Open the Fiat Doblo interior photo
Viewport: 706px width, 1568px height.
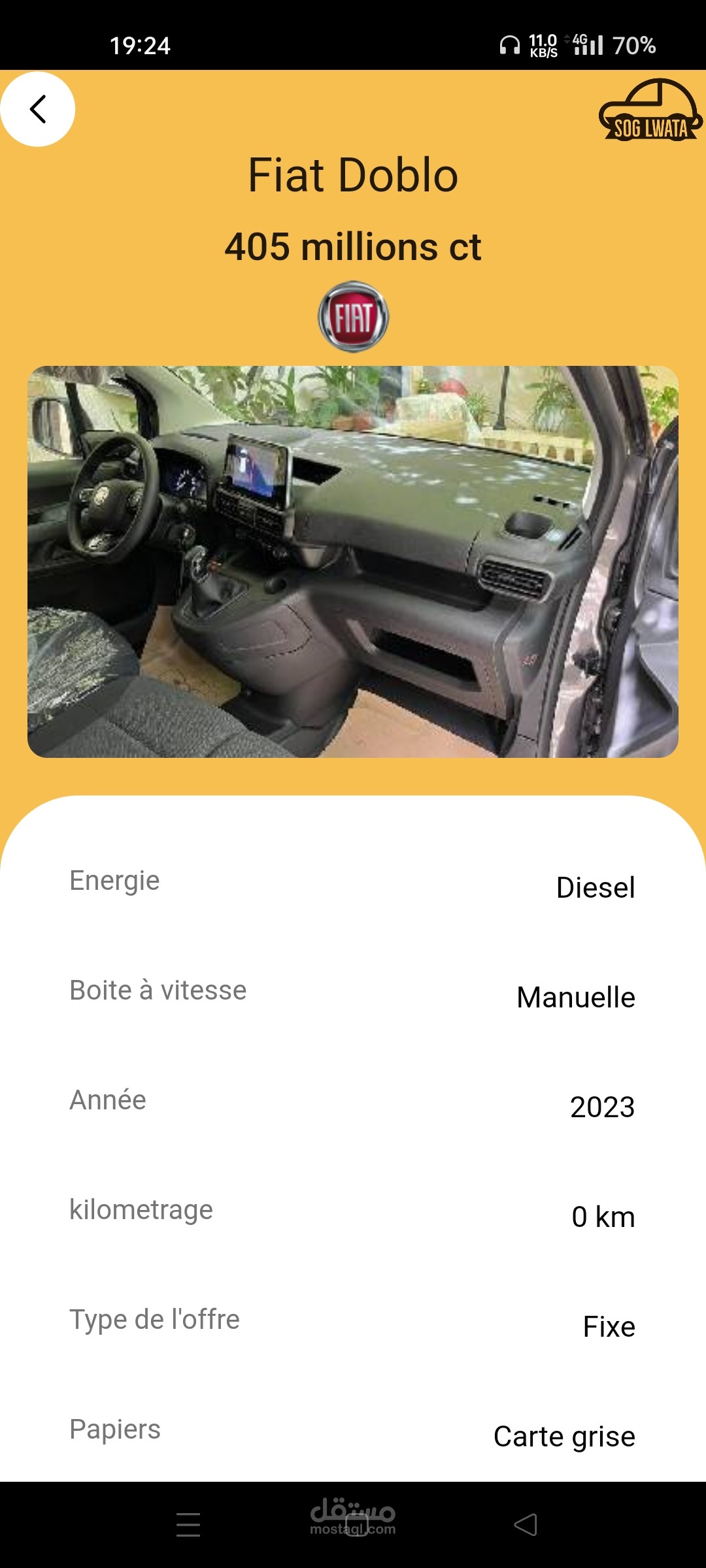point(353,562)
